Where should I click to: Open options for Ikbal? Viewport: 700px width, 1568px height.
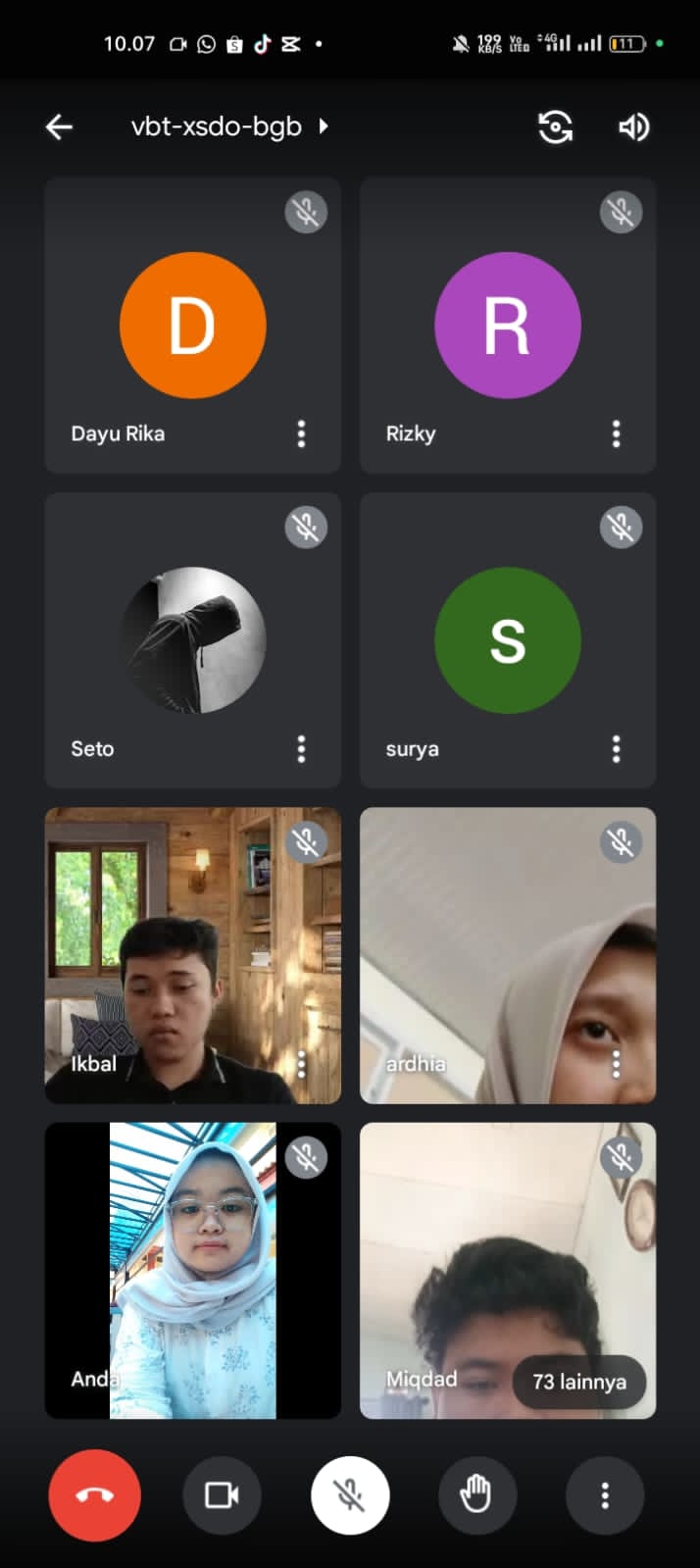tap(301, 1064)
